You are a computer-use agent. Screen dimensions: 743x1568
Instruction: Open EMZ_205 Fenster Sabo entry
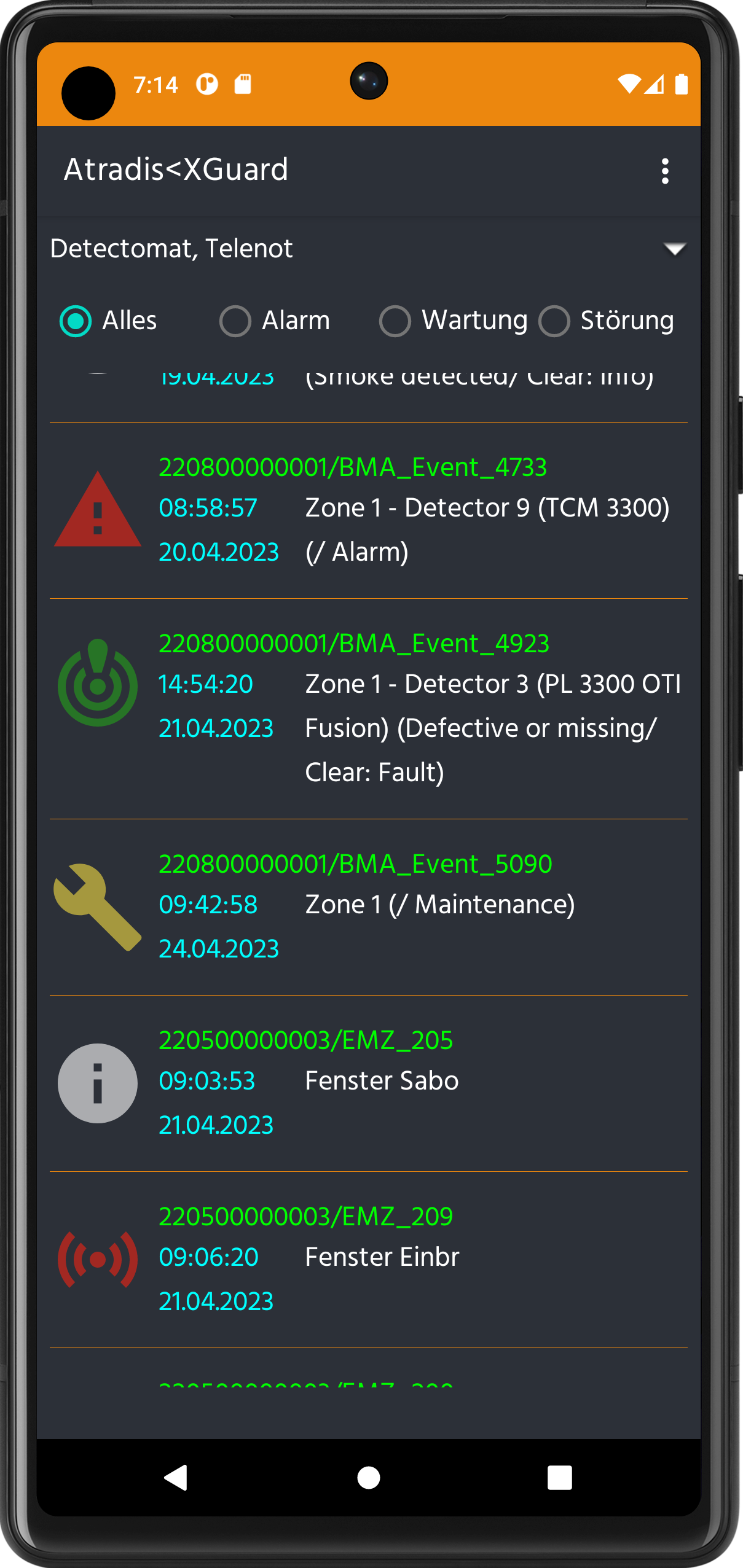click(368, 1083)
